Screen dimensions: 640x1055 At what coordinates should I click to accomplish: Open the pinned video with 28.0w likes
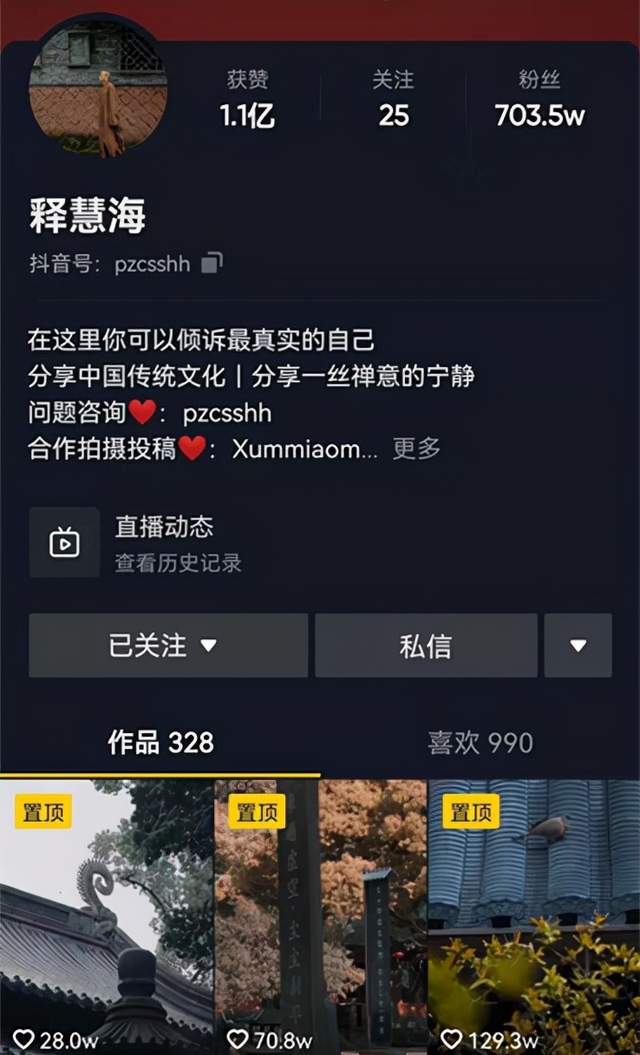pyautogui.click(x=106, y=915)
